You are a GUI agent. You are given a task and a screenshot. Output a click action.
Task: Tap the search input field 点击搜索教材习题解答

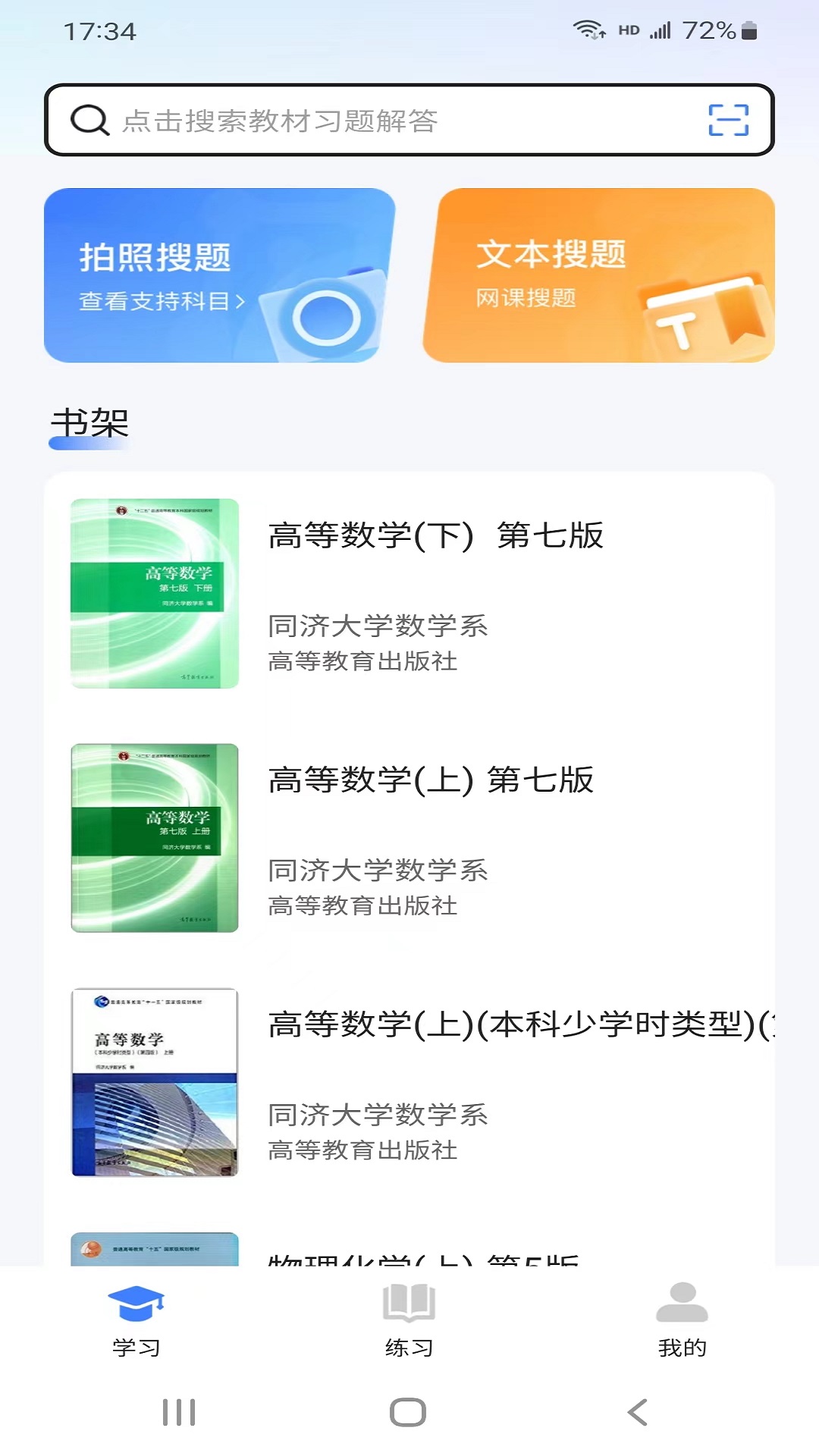point(341,120)
